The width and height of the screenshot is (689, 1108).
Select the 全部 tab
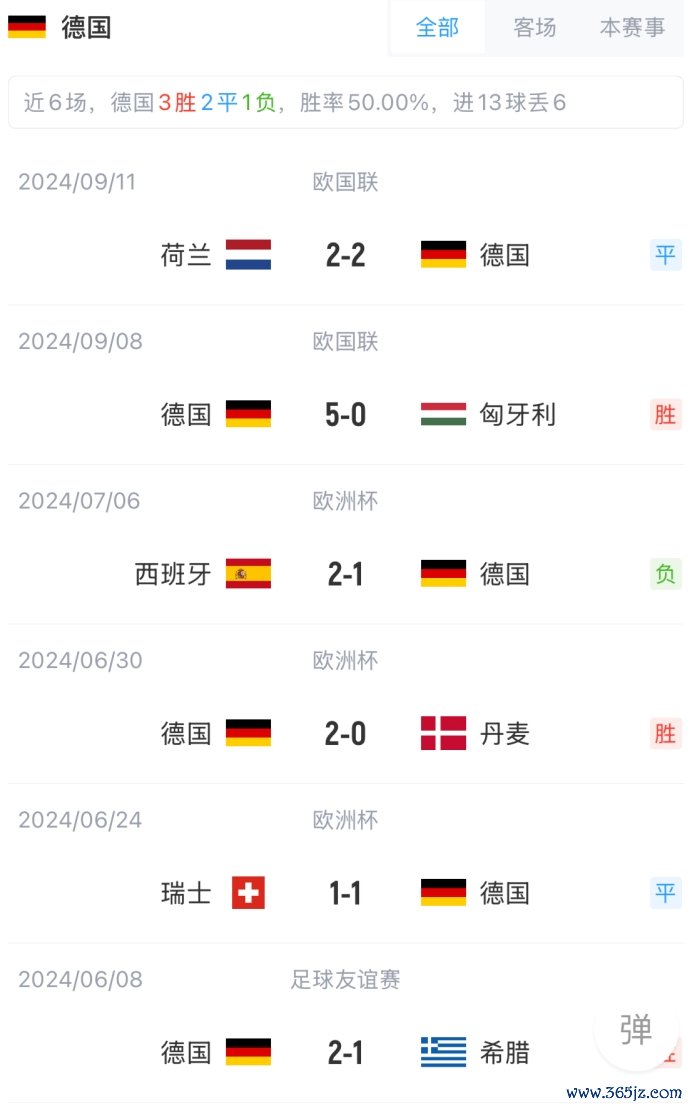pyautogui.click(x=437, y=28)
